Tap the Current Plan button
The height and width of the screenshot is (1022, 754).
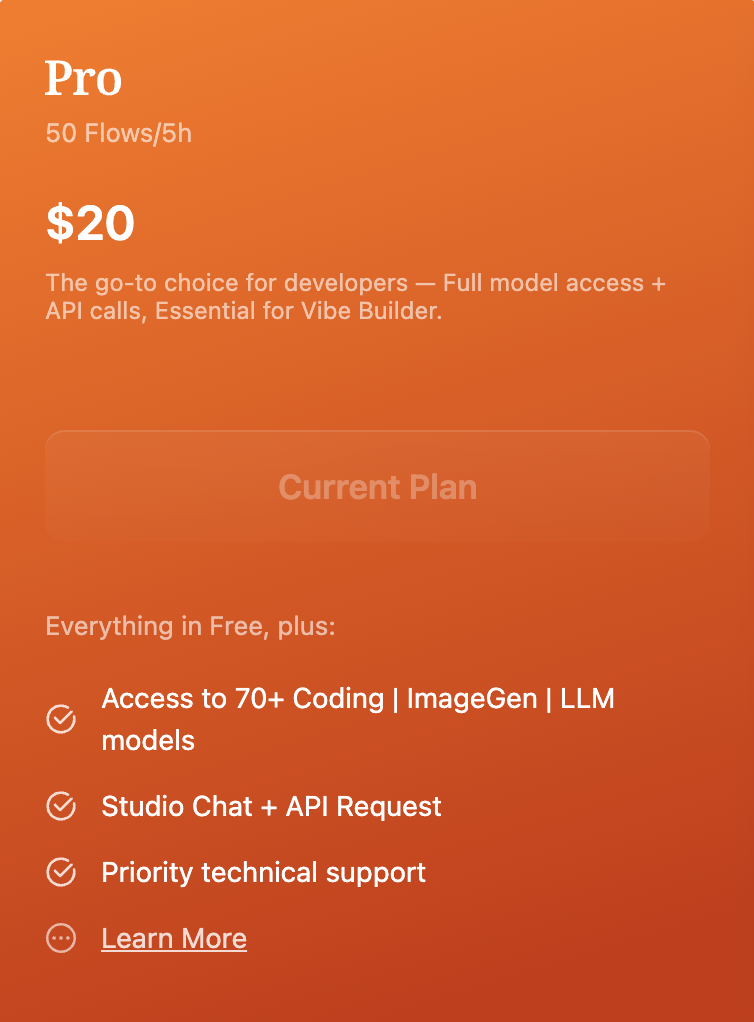click(x=377, y=487)
